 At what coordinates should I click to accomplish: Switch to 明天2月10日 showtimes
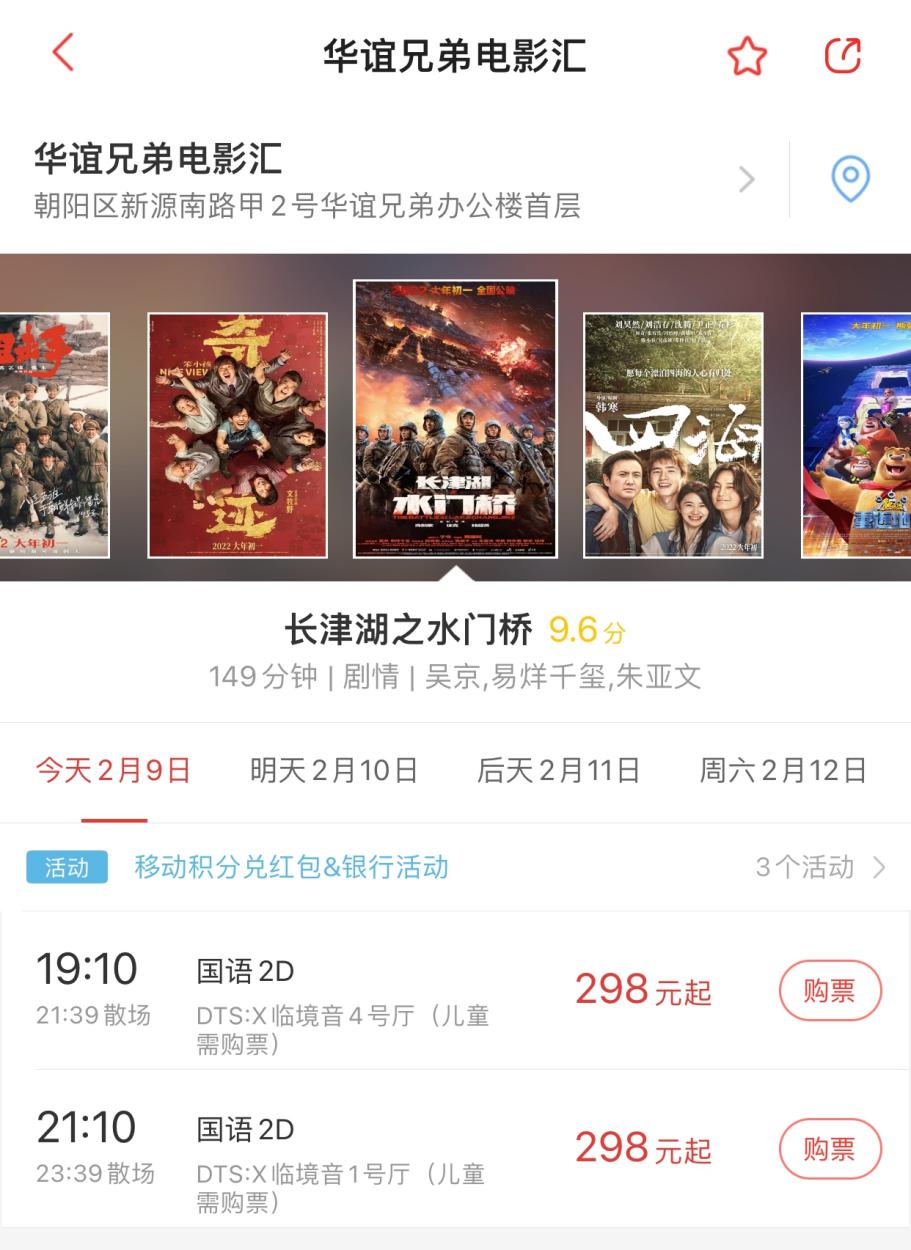point(334,770)
